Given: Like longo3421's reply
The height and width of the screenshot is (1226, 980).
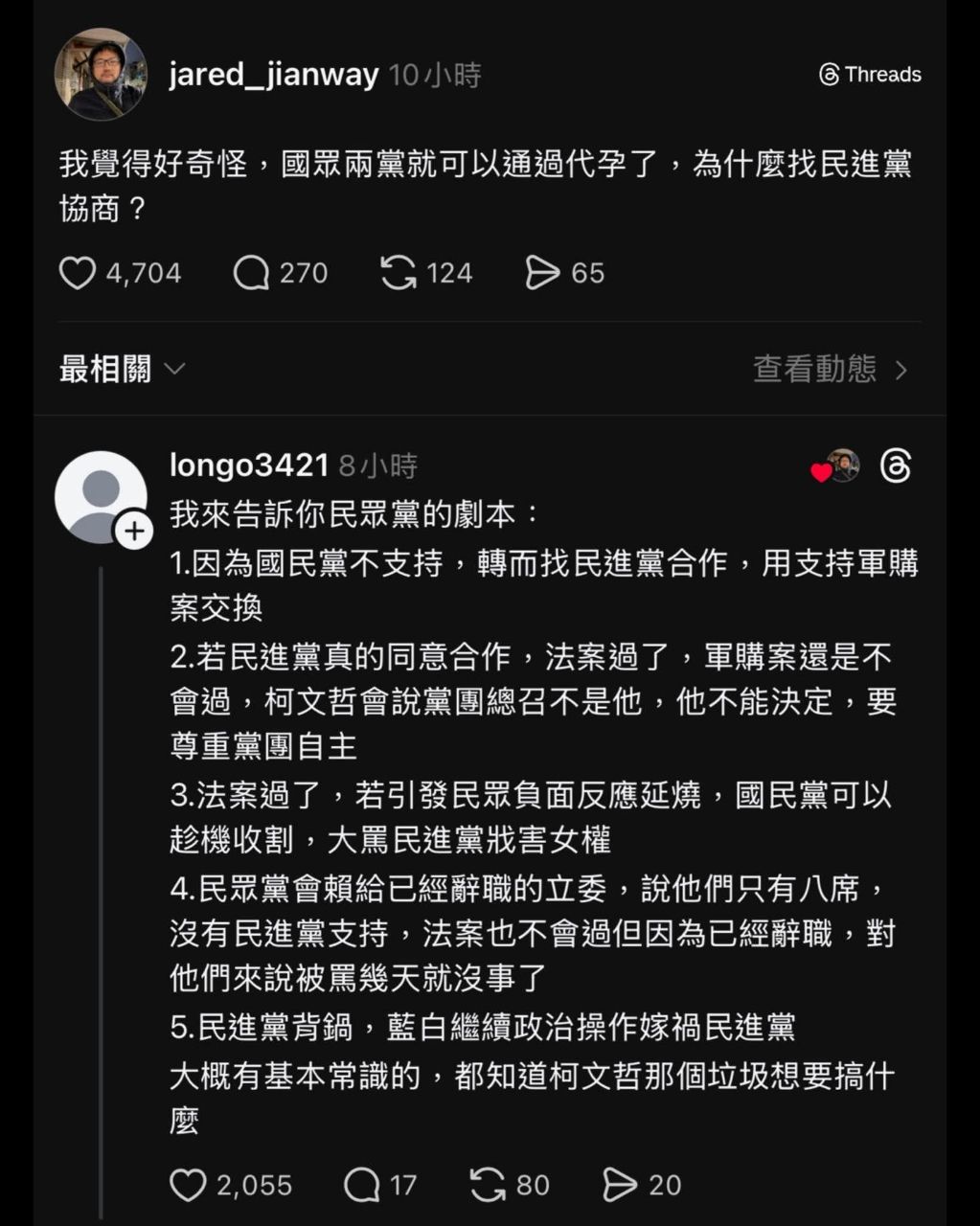Looking at the screenshot, I should tap(188, 1185).
